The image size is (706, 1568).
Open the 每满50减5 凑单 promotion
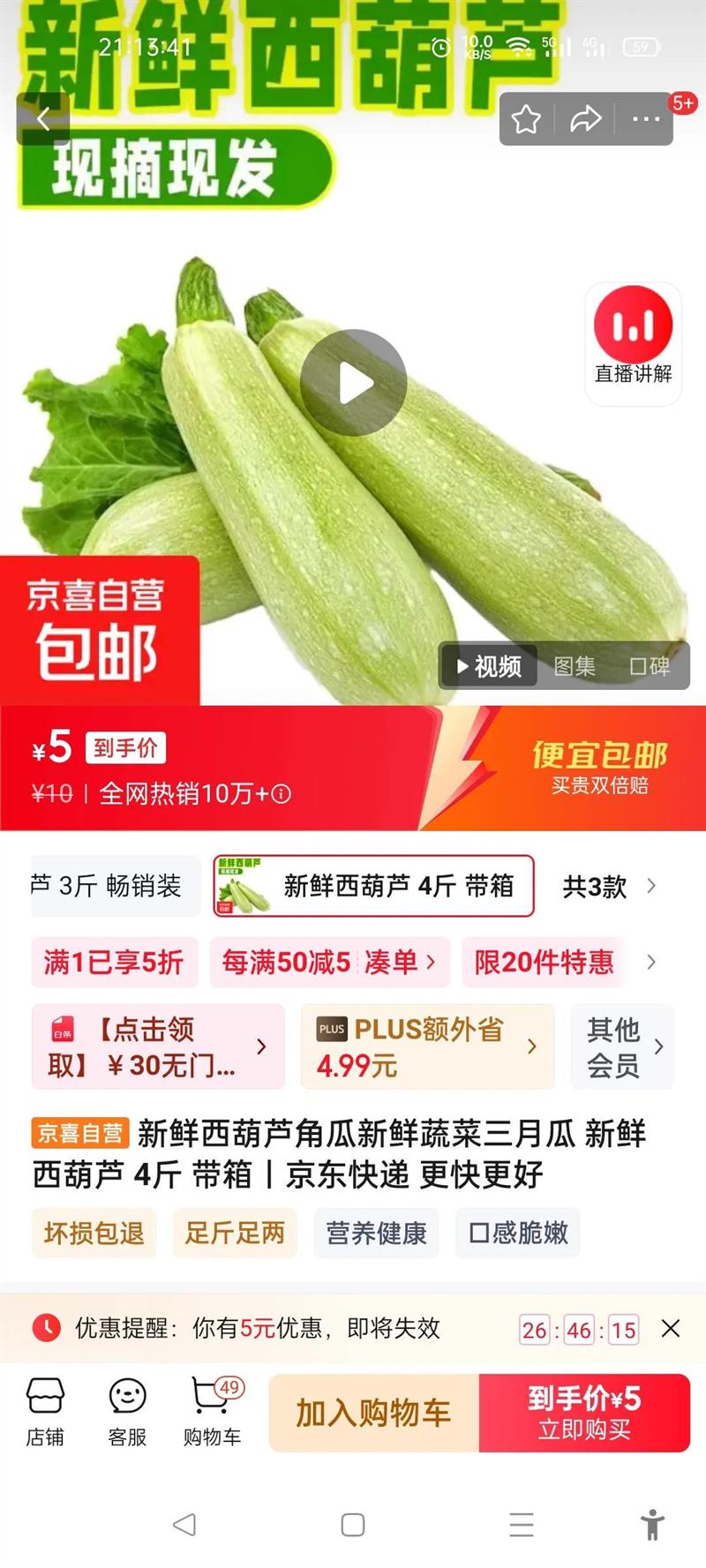coord(329,962)
